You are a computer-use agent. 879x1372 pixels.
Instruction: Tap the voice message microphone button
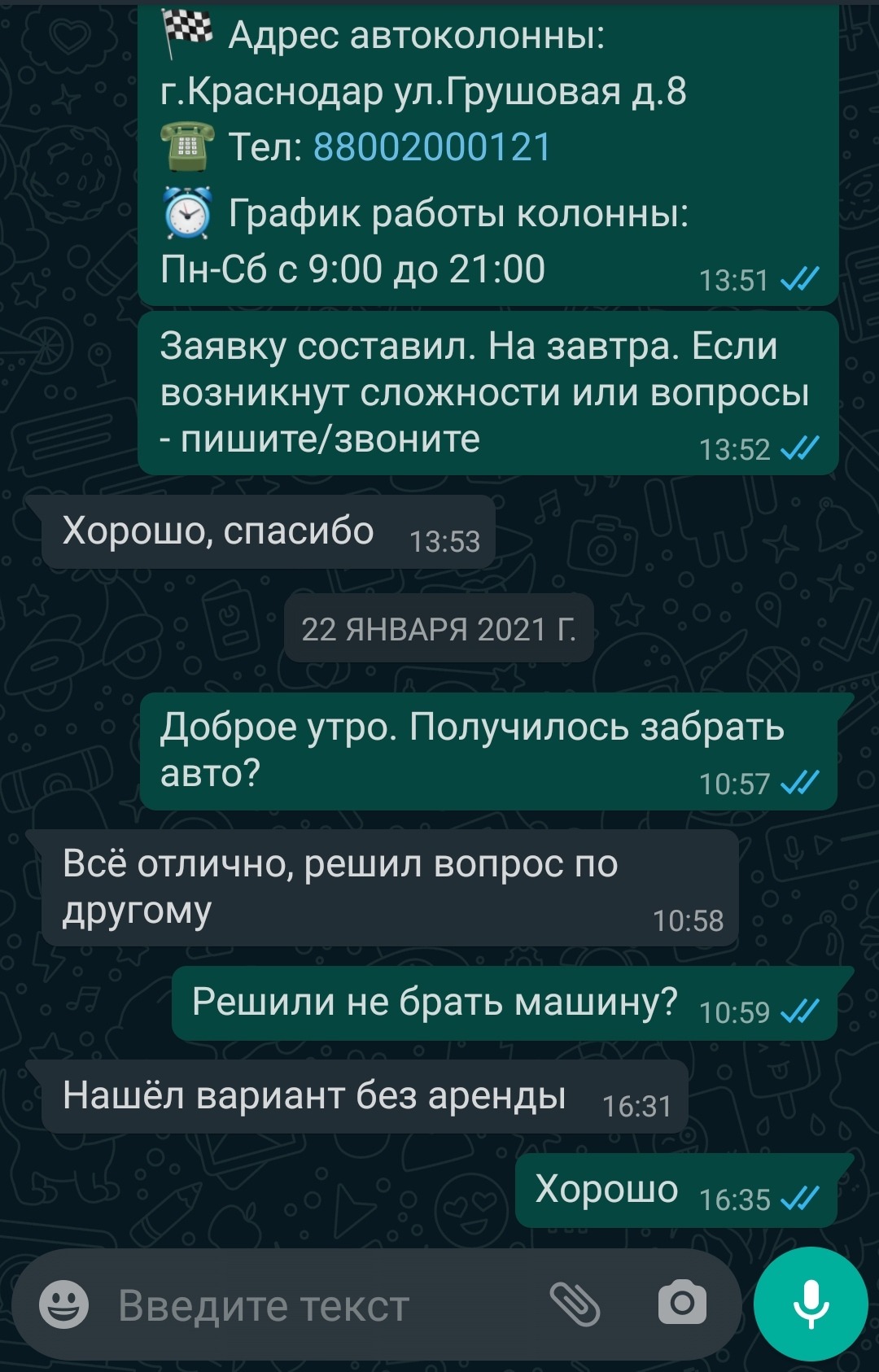point(811,1303)
